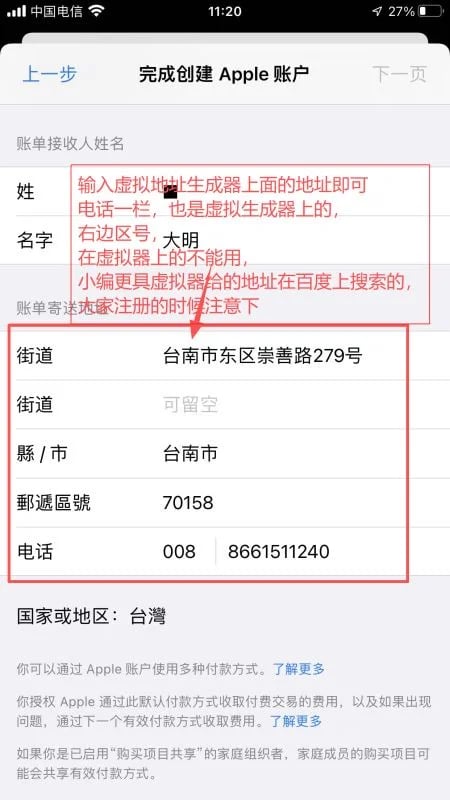Go back with 上一步

pyautogui.click(x=49, y=74)
